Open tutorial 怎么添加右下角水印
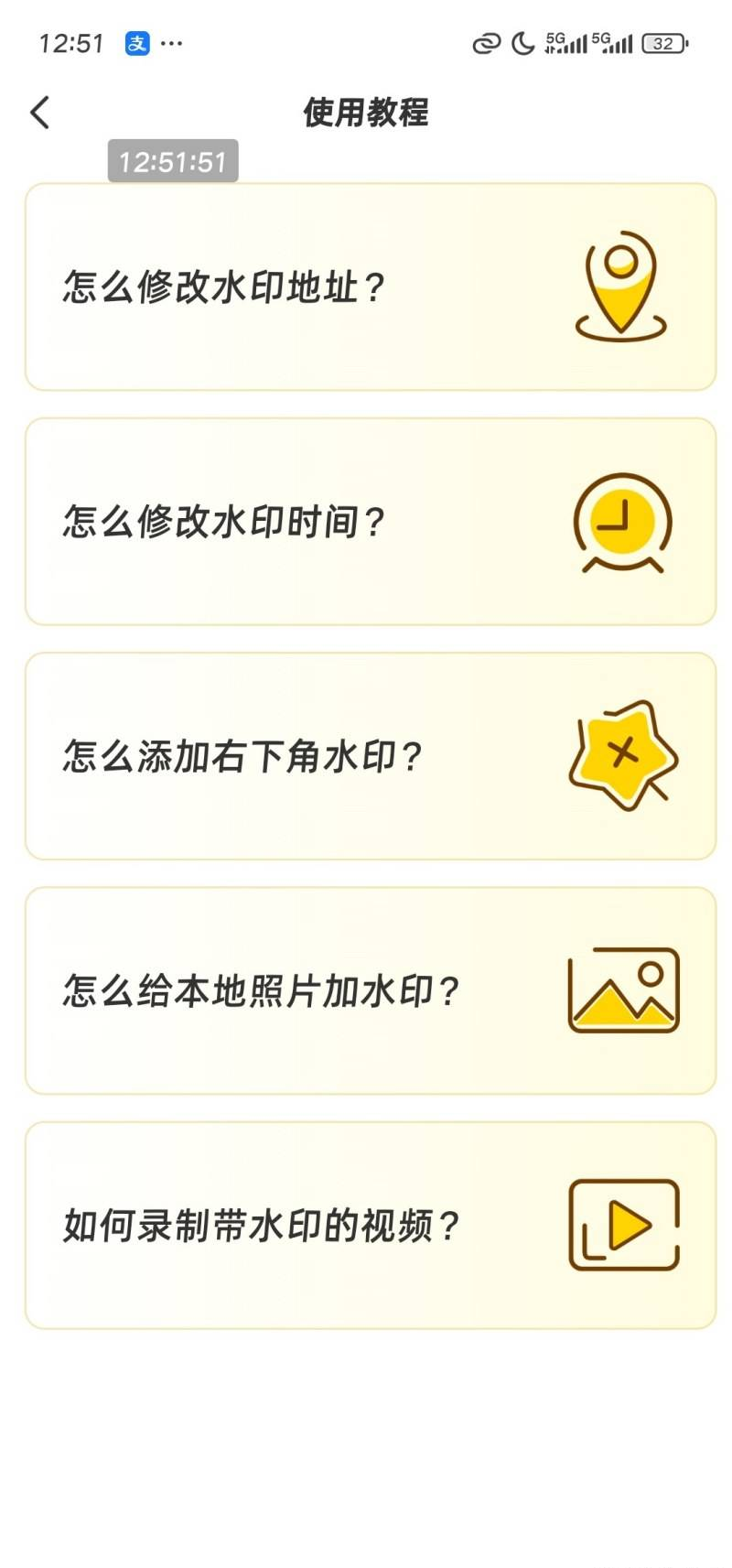 point(370,756)
